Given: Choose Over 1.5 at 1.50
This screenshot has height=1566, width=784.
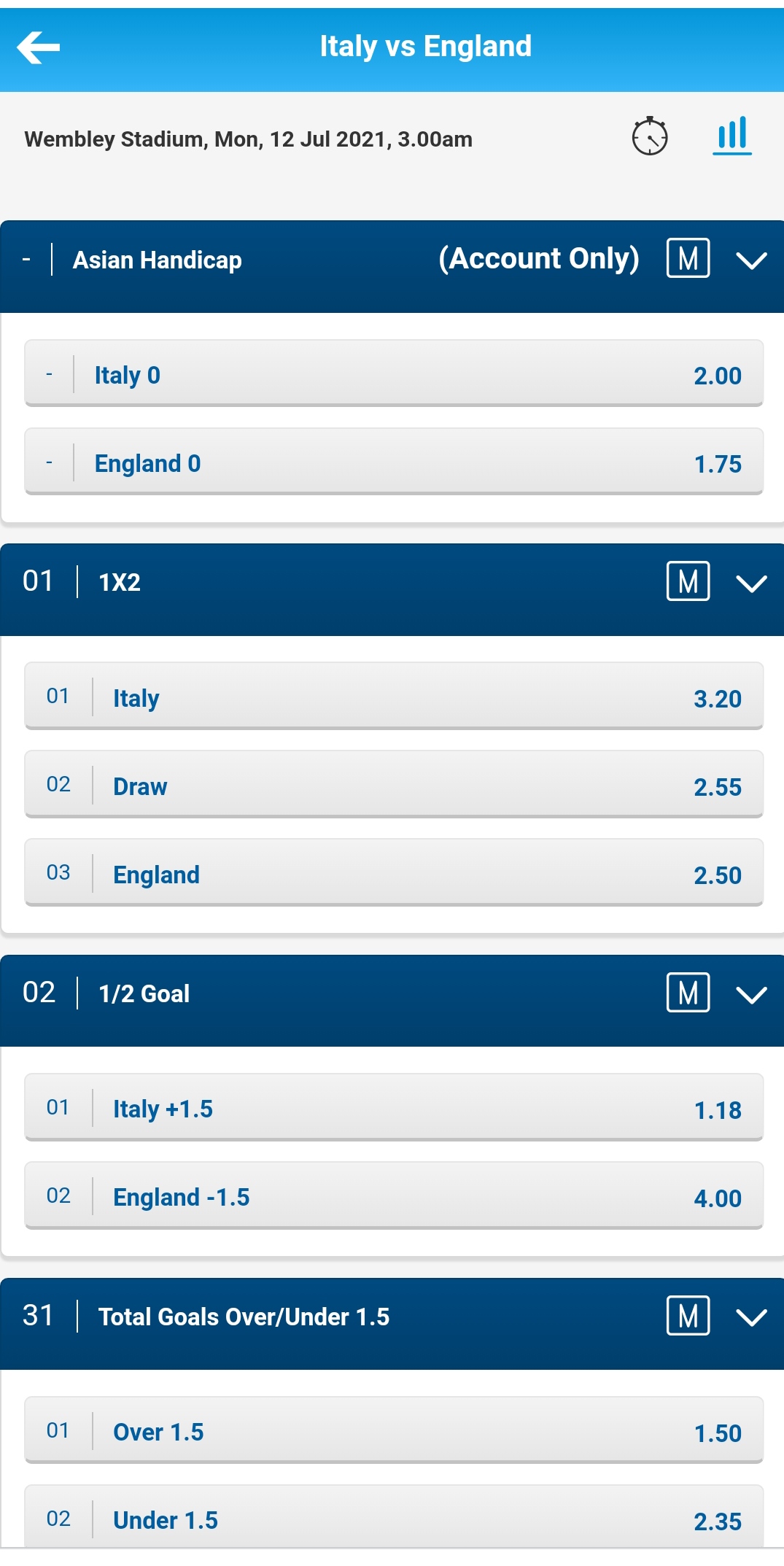Looking at the screenshot, I should click(394, 1432).
